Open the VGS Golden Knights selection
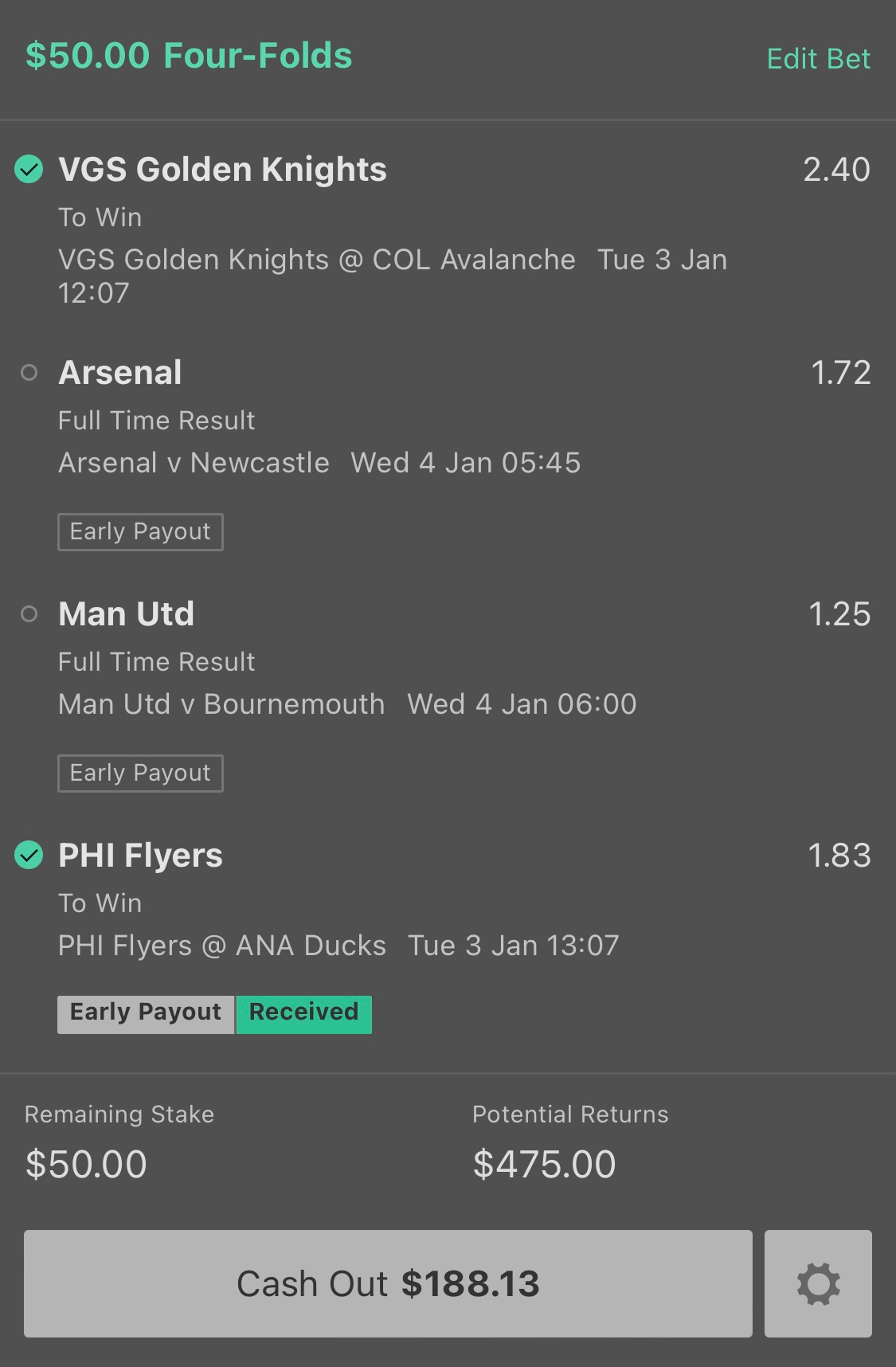This screenshot has width=896, height=1367. [x=222, y=170]
